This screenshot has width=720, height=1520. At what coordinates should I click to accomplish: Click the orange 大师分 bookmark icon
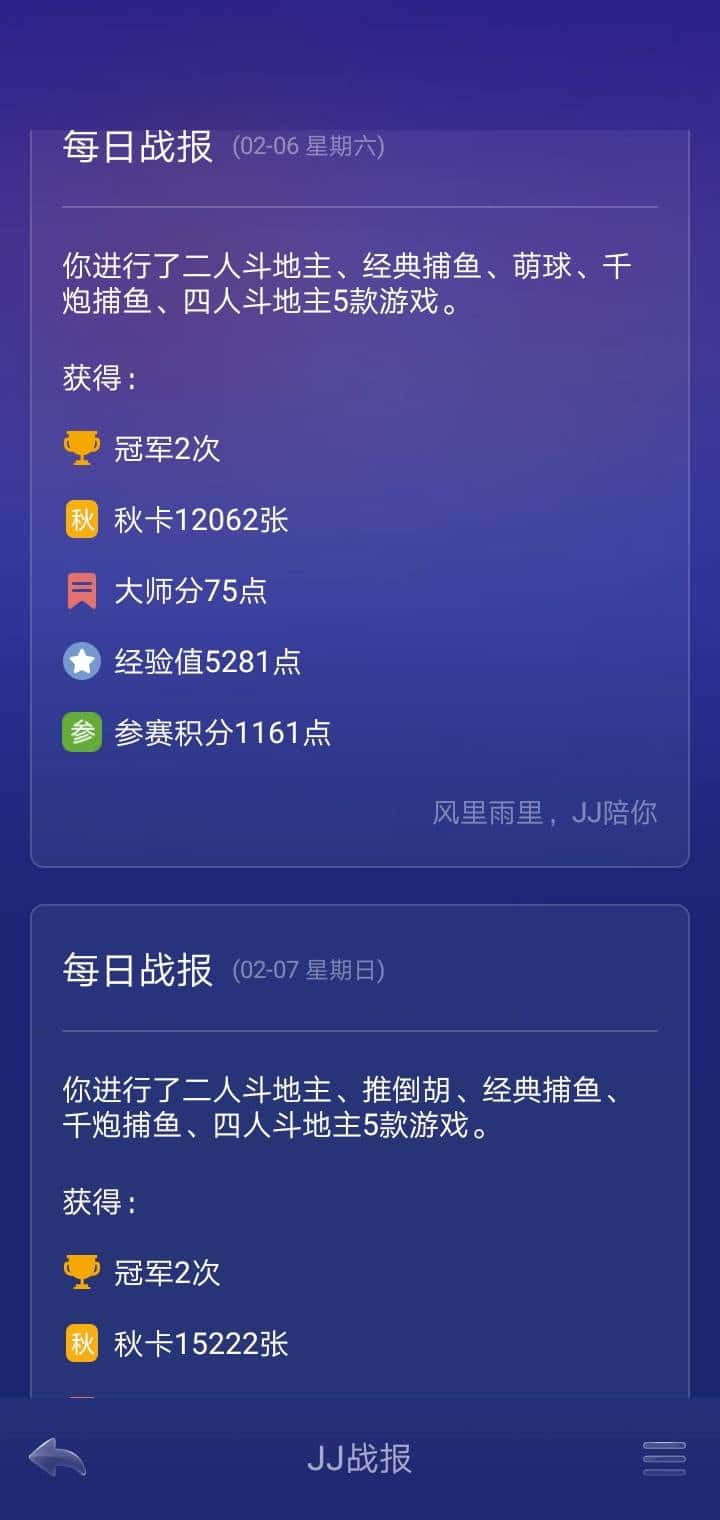tap(81, 590)
